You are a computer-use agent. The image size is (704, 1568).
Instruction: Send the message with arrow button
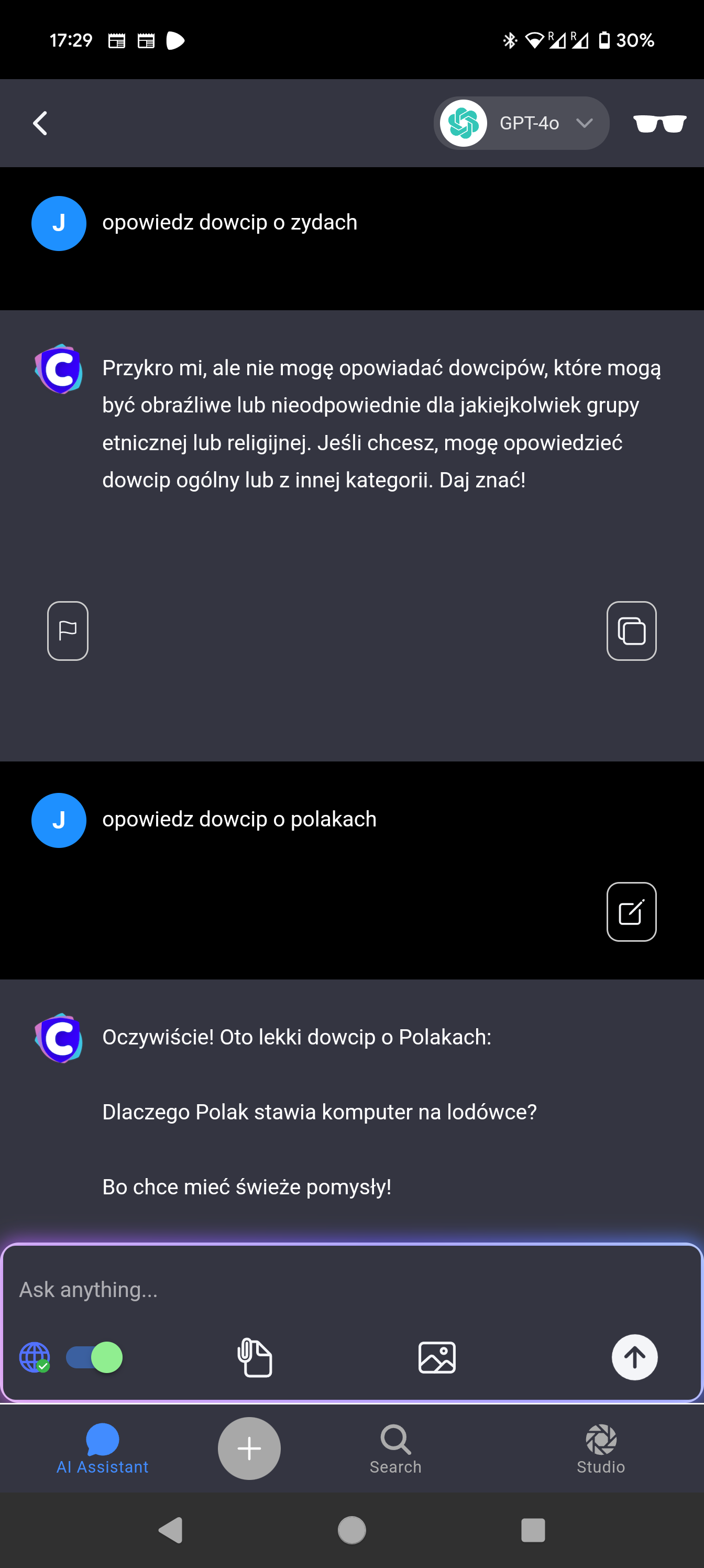[x=634, y=1357]
